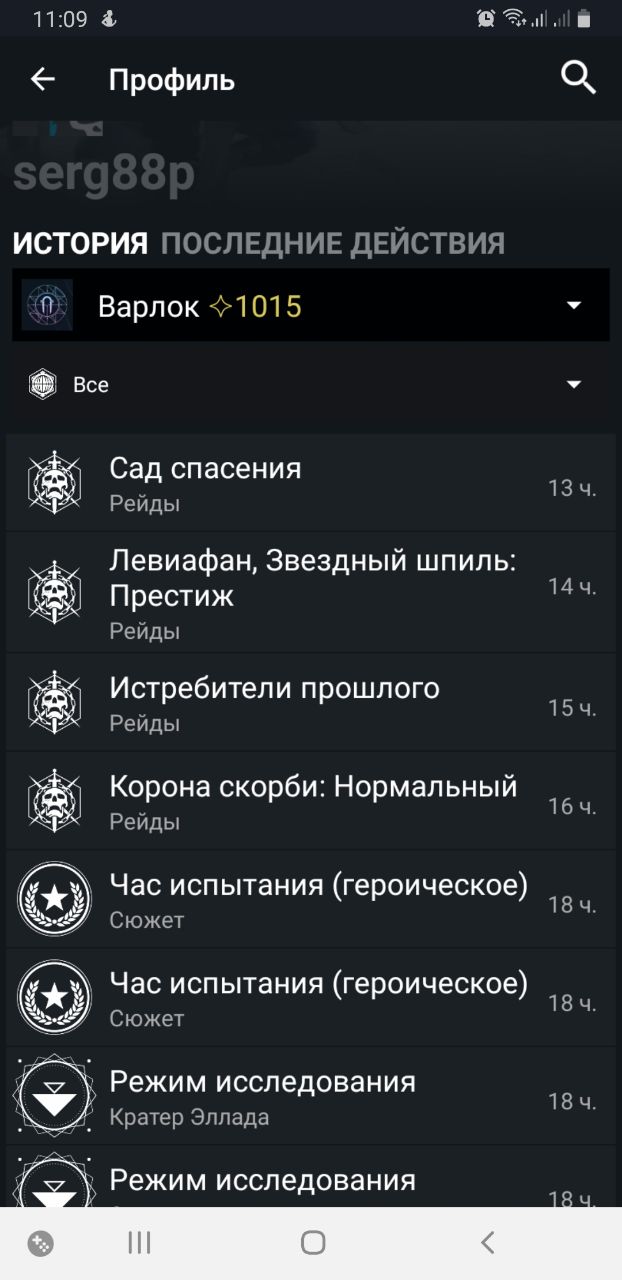Show details for Корона скорби: Нормальный
Image resolution: width=622 pixels, height=1280 pixels.
tap(310, 802)
